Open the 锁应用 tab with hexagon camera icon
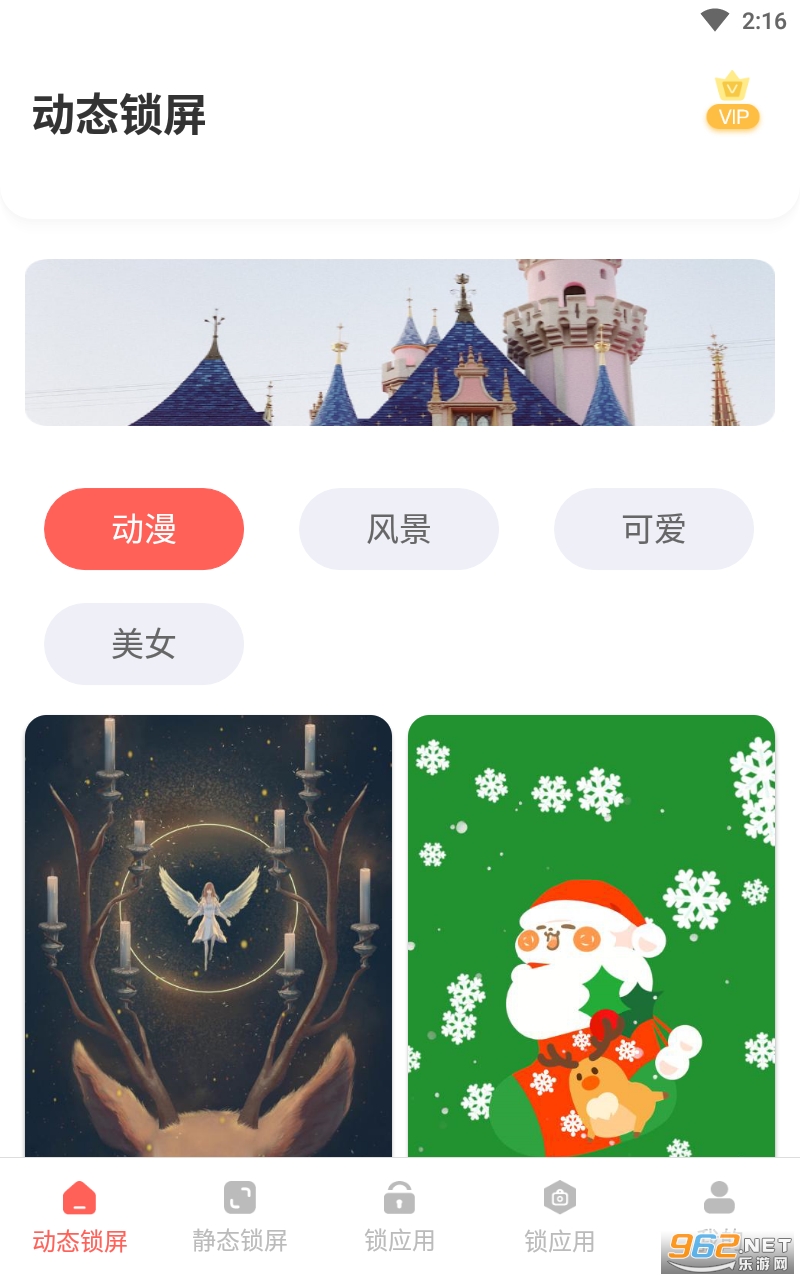Screen dimensions: 800x1280 [x=560, y=1216]
